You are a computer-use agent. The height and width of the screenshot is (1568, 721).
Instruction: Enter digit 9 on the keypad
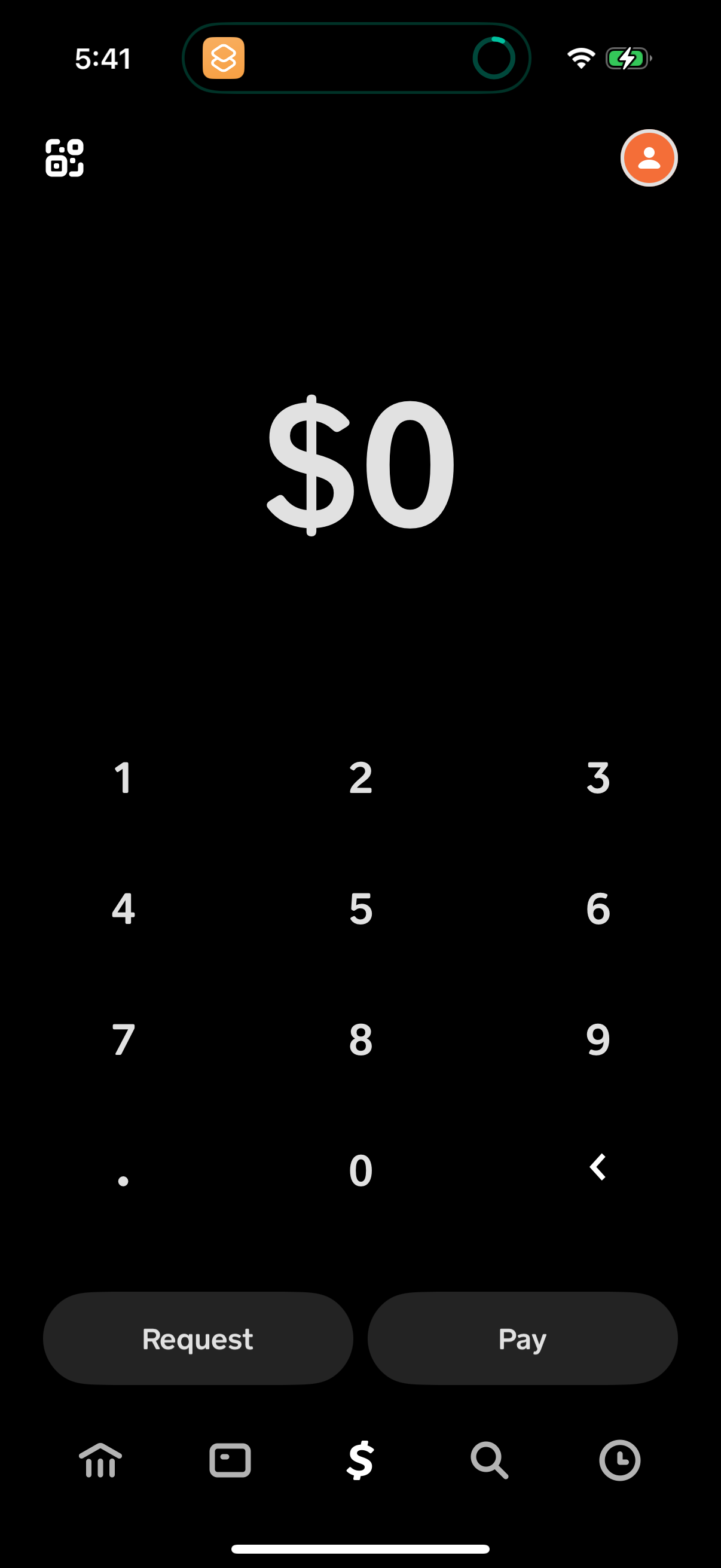(x=597, y=1039)
